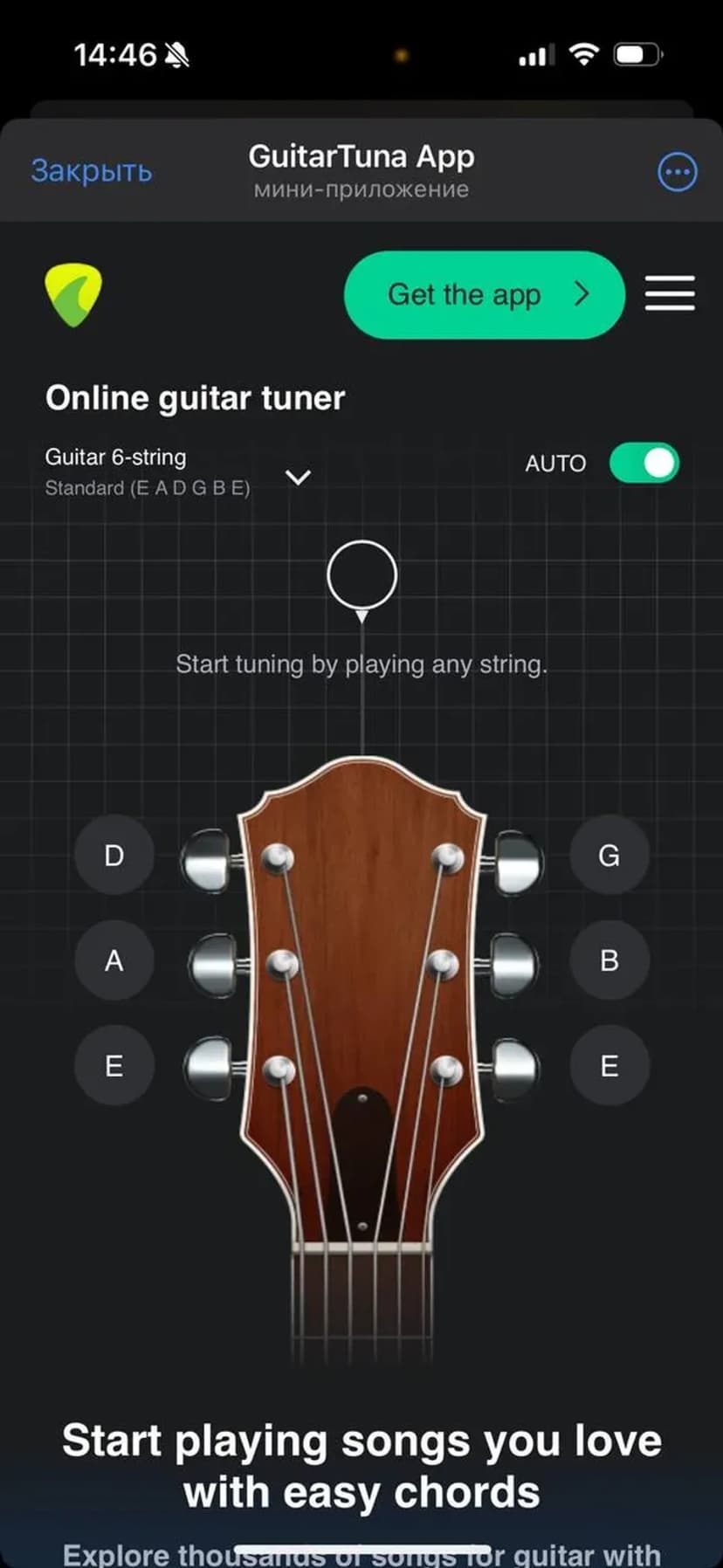Select the high E string on right
723x1568 pixels.
click(609, 1065)
